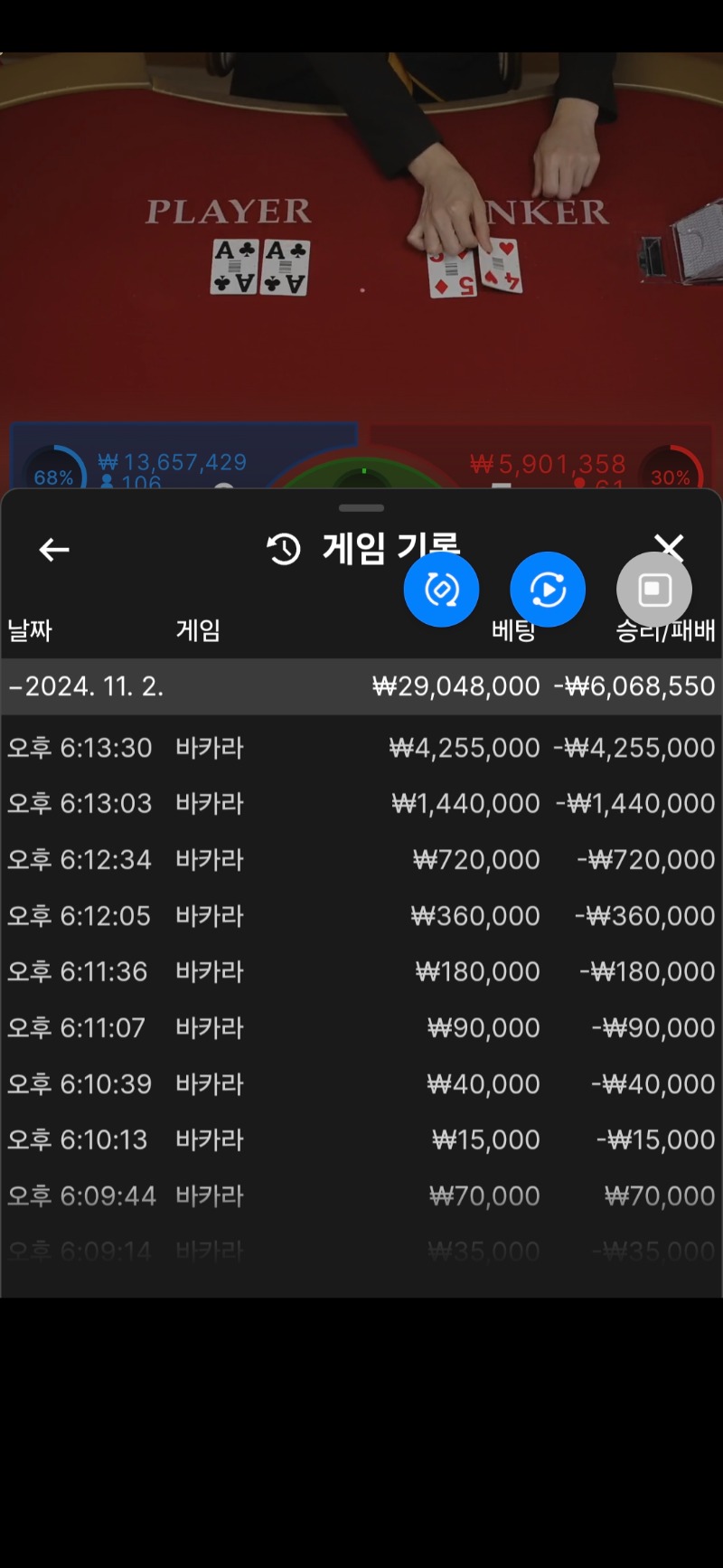Viewport: 723px width, 1568px height.
Task: Open the 6:09:44 baccarat record
Action: pos(361,1196)
